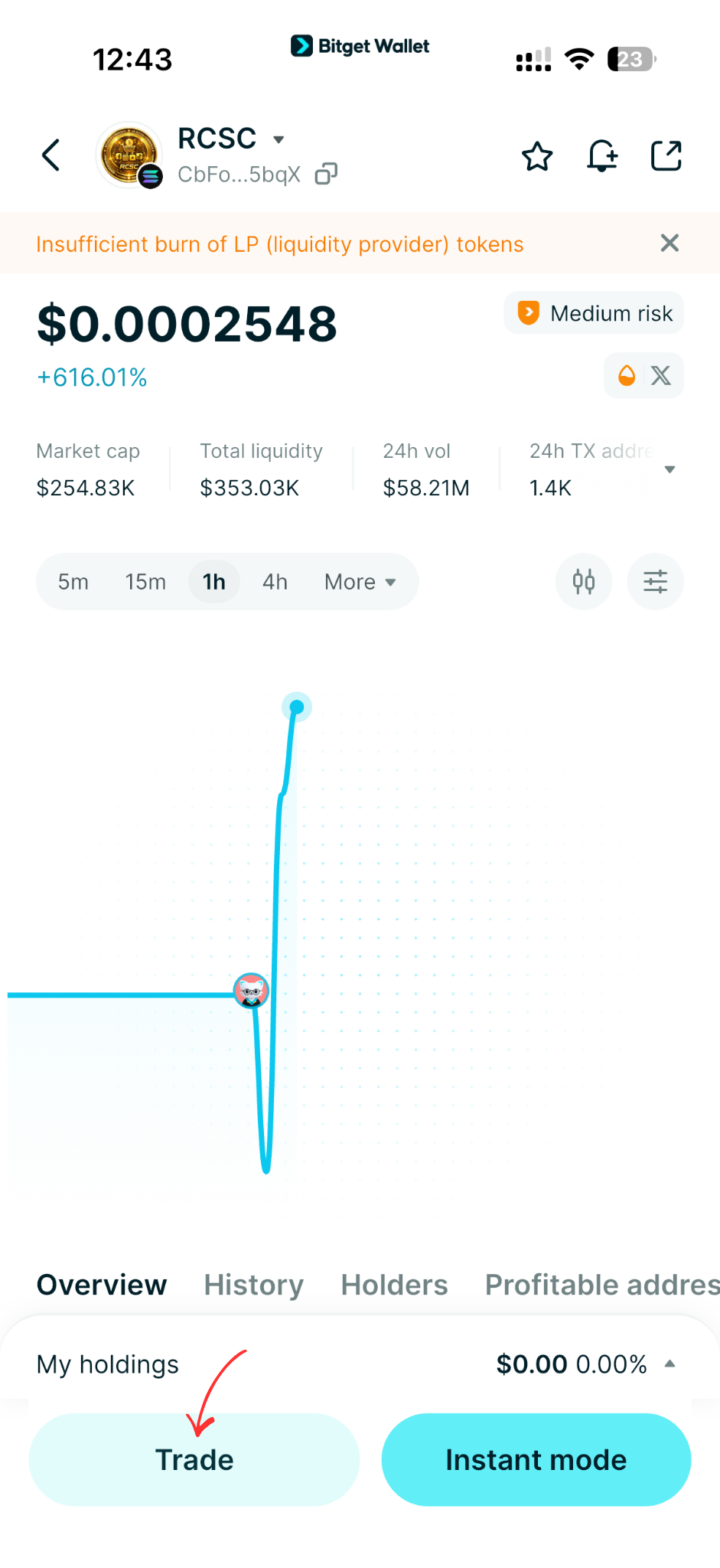Viewport: 720px width, 1568px height.
Task: Start Instant mode trading
Action: point(535,1459)
